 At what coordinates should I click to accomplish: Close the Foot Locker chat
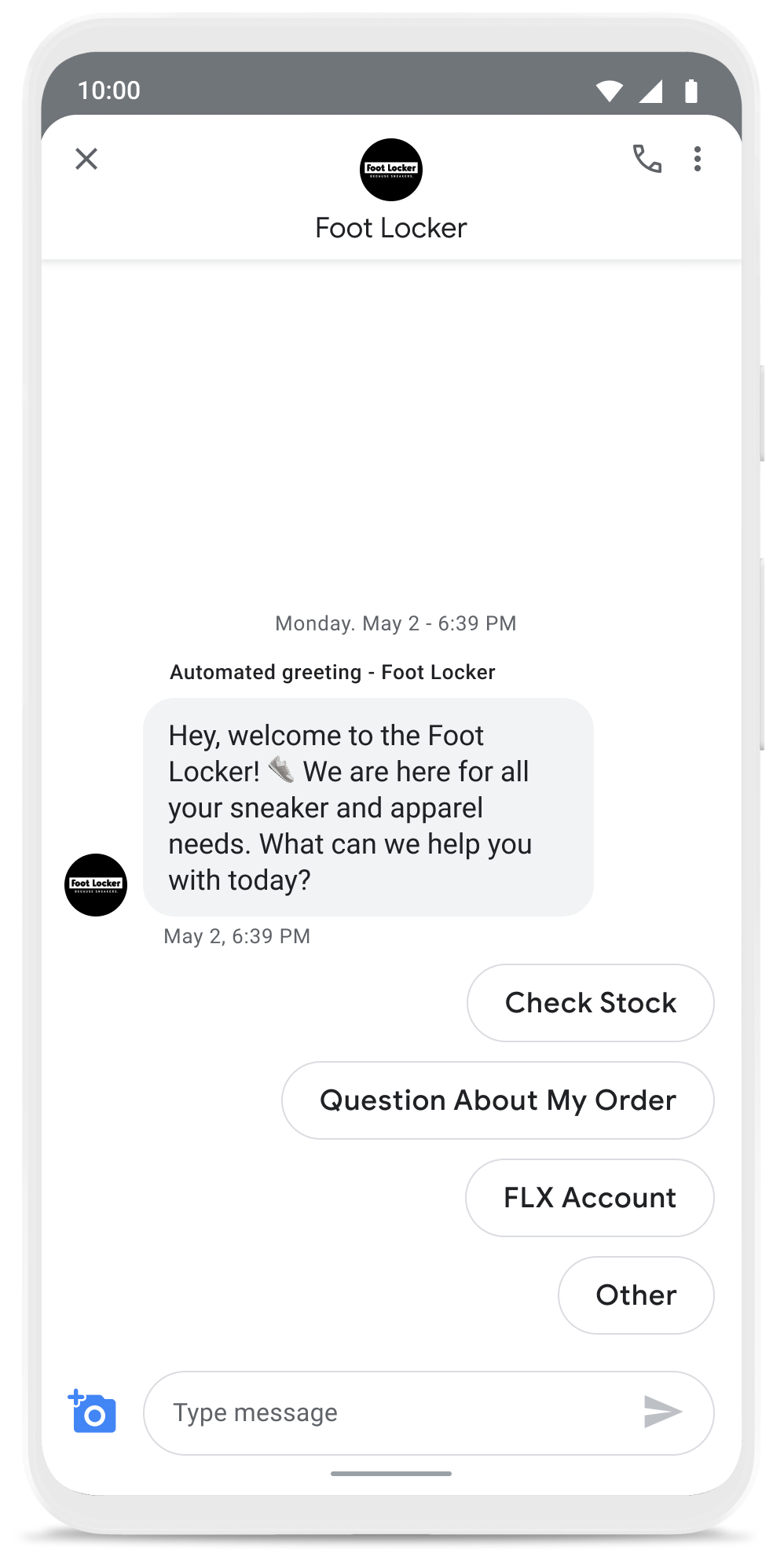pyautogui.click(x=86, y=159)
